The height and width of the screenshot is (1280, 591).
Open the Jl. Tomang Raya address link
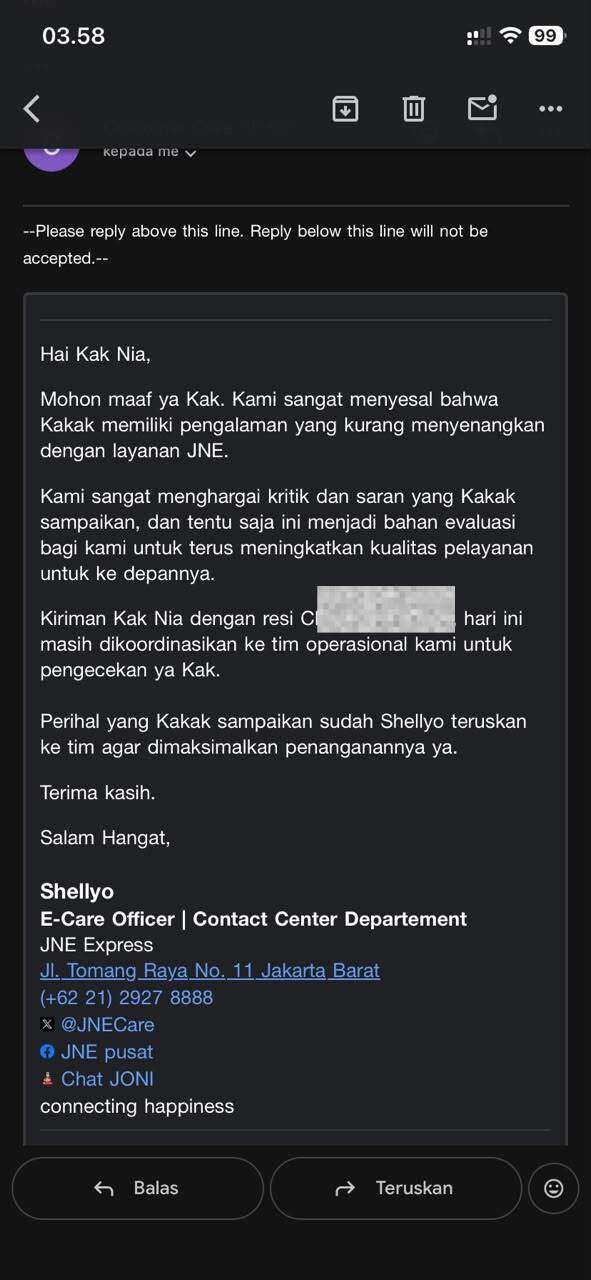point(210,970)
